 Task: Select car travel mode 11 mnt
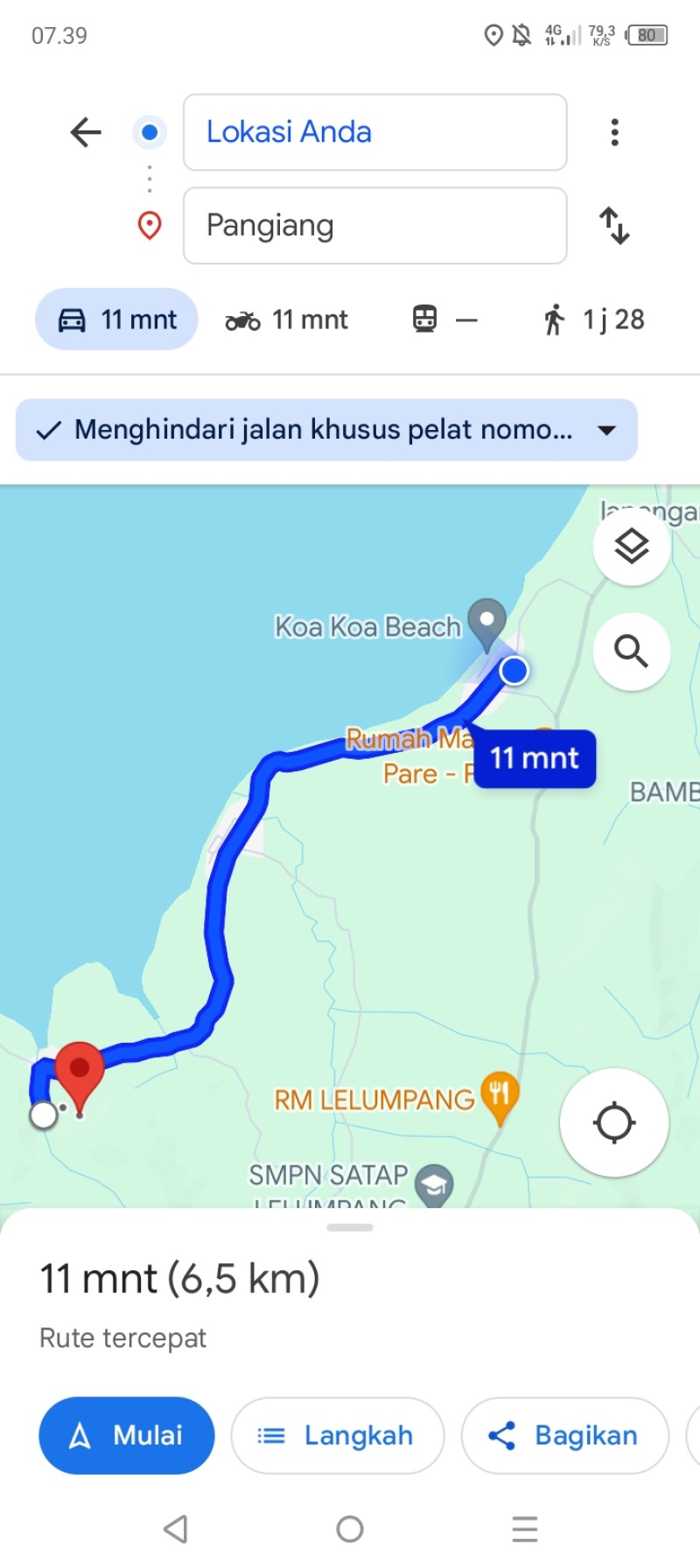click(x=116, y=320)
